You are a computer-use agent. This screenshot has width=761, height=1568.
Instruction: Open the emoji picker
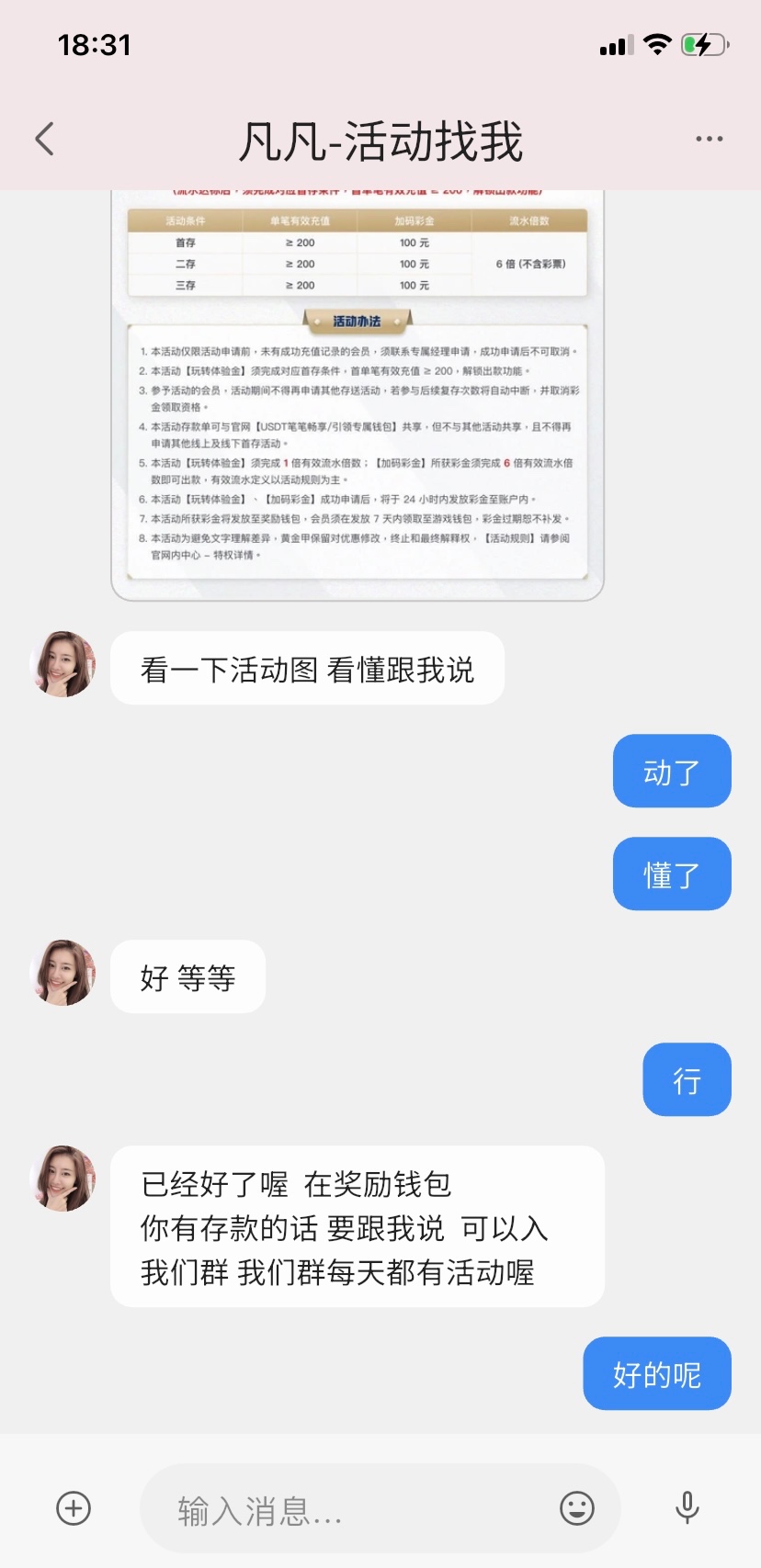click(577, 1508)
